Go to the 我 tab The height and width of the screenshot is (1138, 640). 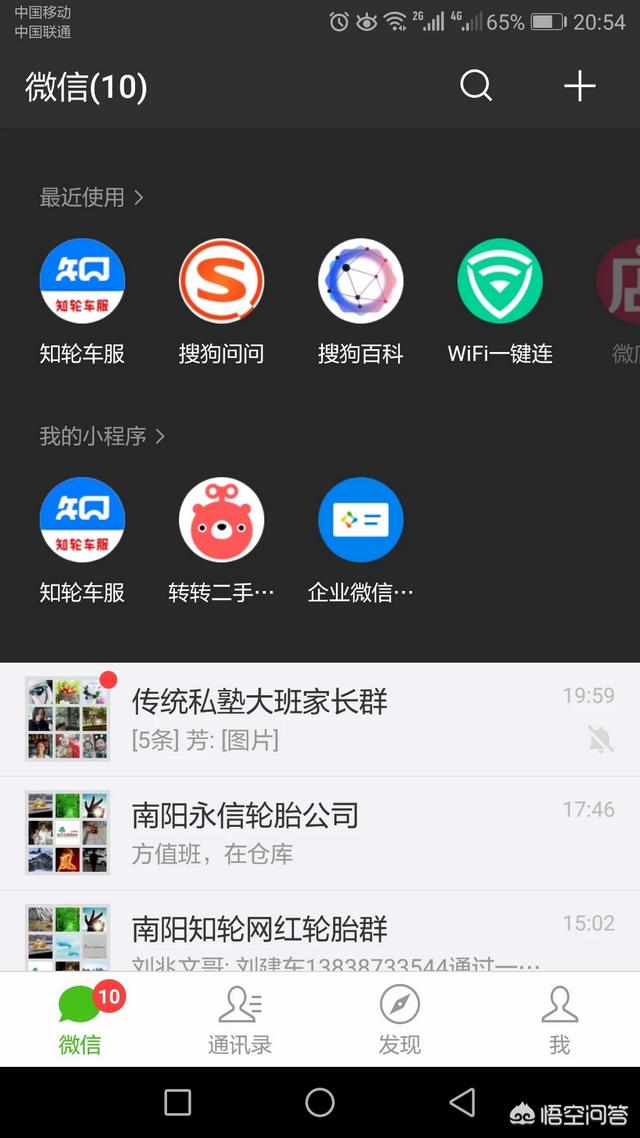click(x=559, y=1019)
